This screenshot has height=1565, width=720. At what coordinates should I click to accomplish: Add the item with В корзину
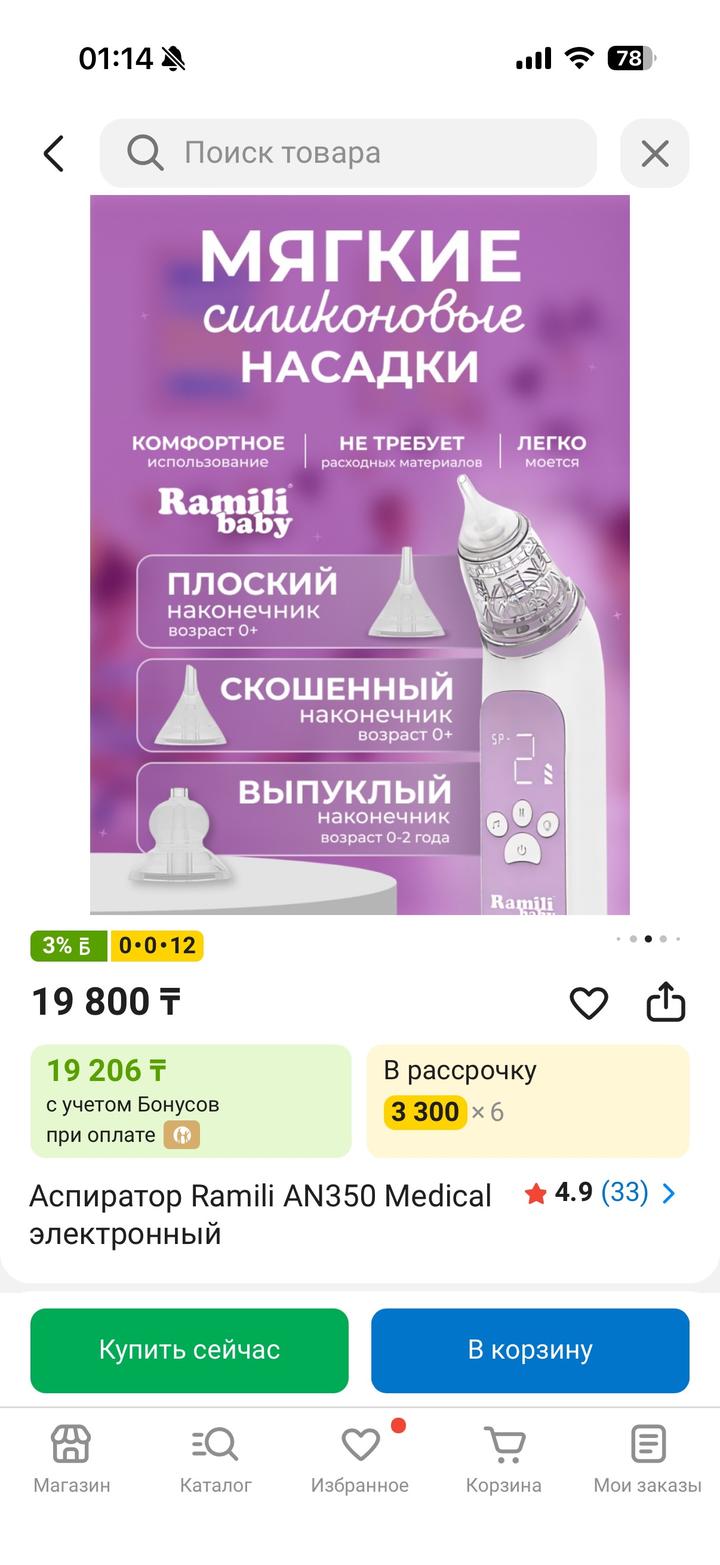tap(530, 1350)
